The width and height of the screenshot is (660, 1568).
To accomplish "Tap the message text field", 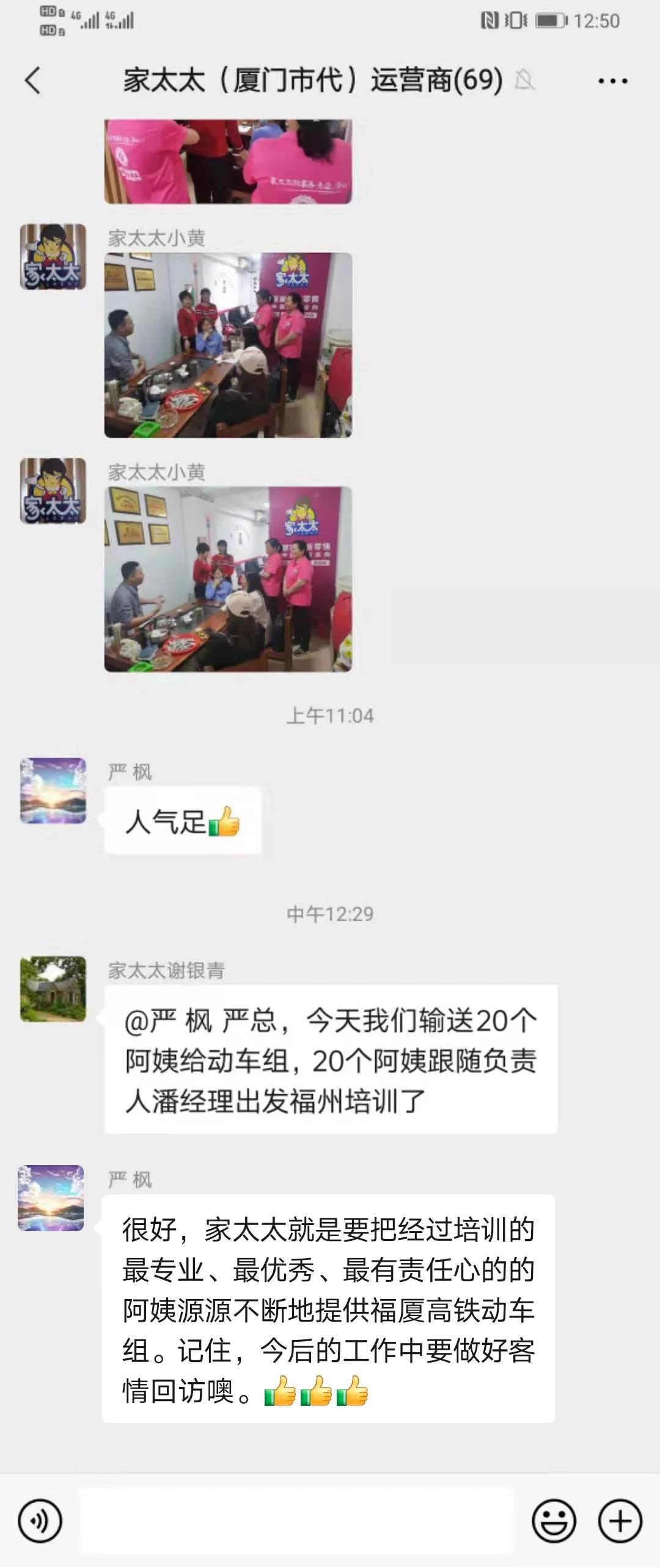I will point(296,1520).
